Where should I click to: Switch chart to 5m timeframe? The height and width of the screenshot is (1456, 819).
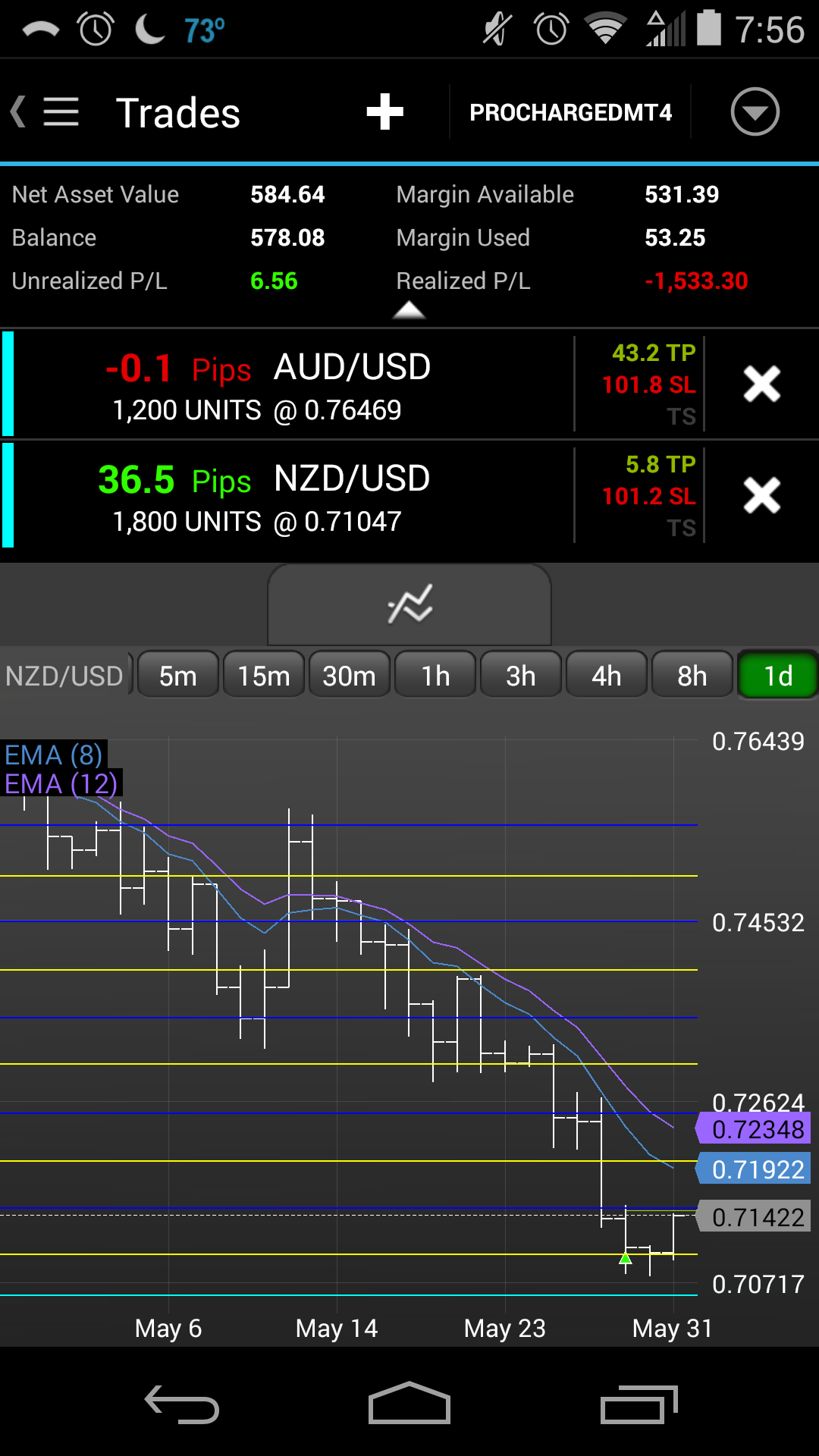(x=177, y=675)
